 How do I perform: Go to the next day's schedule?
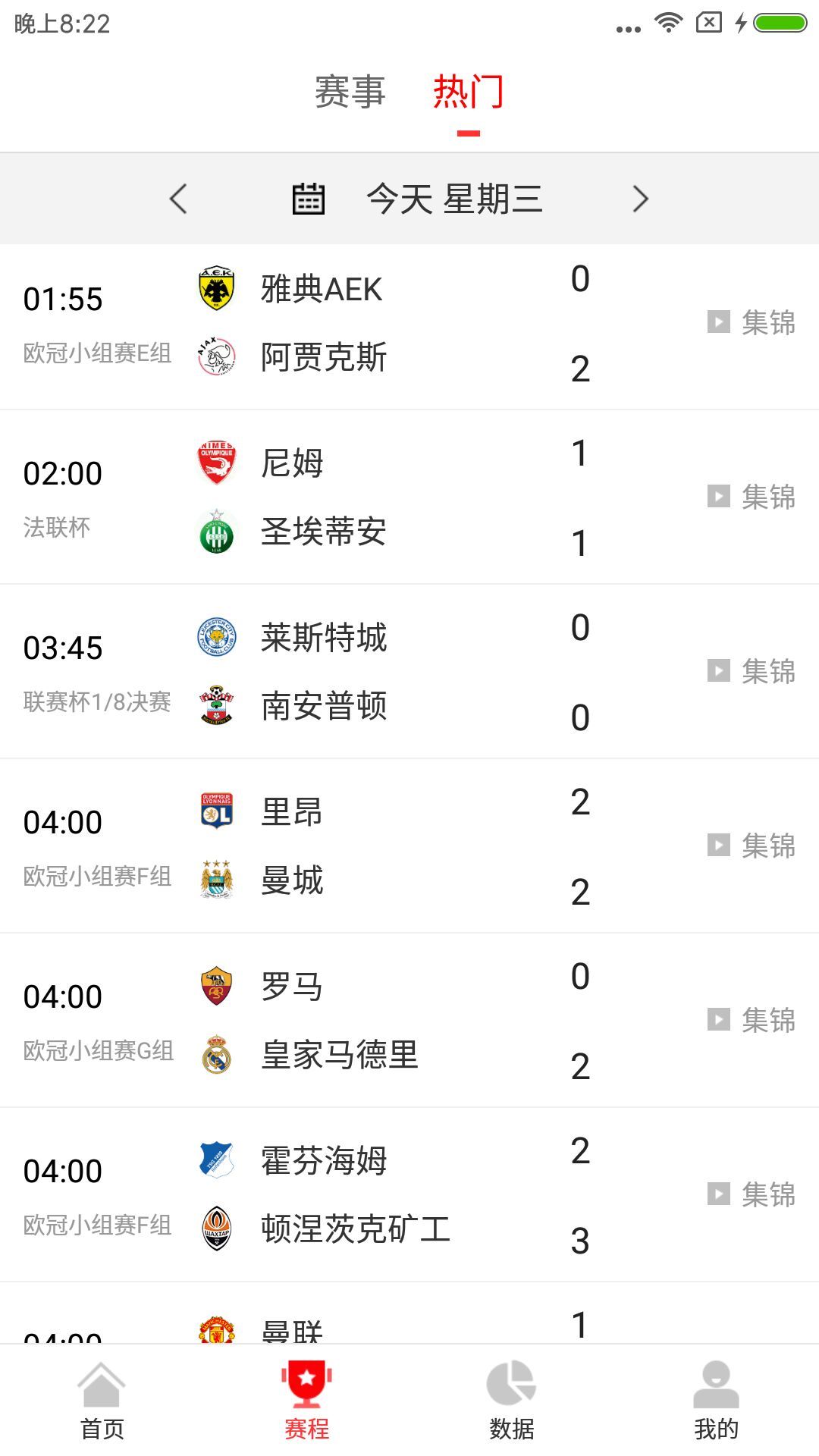(x=641, y=199)
